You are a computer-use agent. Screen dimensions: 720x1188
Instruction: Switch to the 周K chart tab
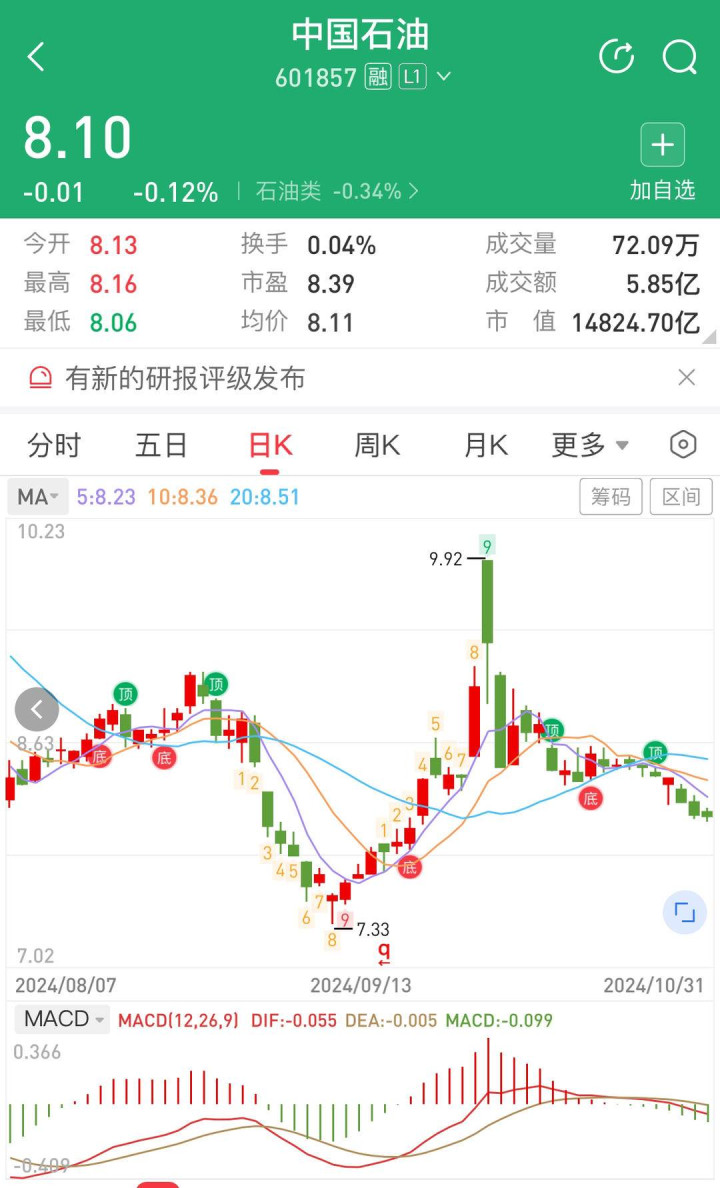point(377,446)
